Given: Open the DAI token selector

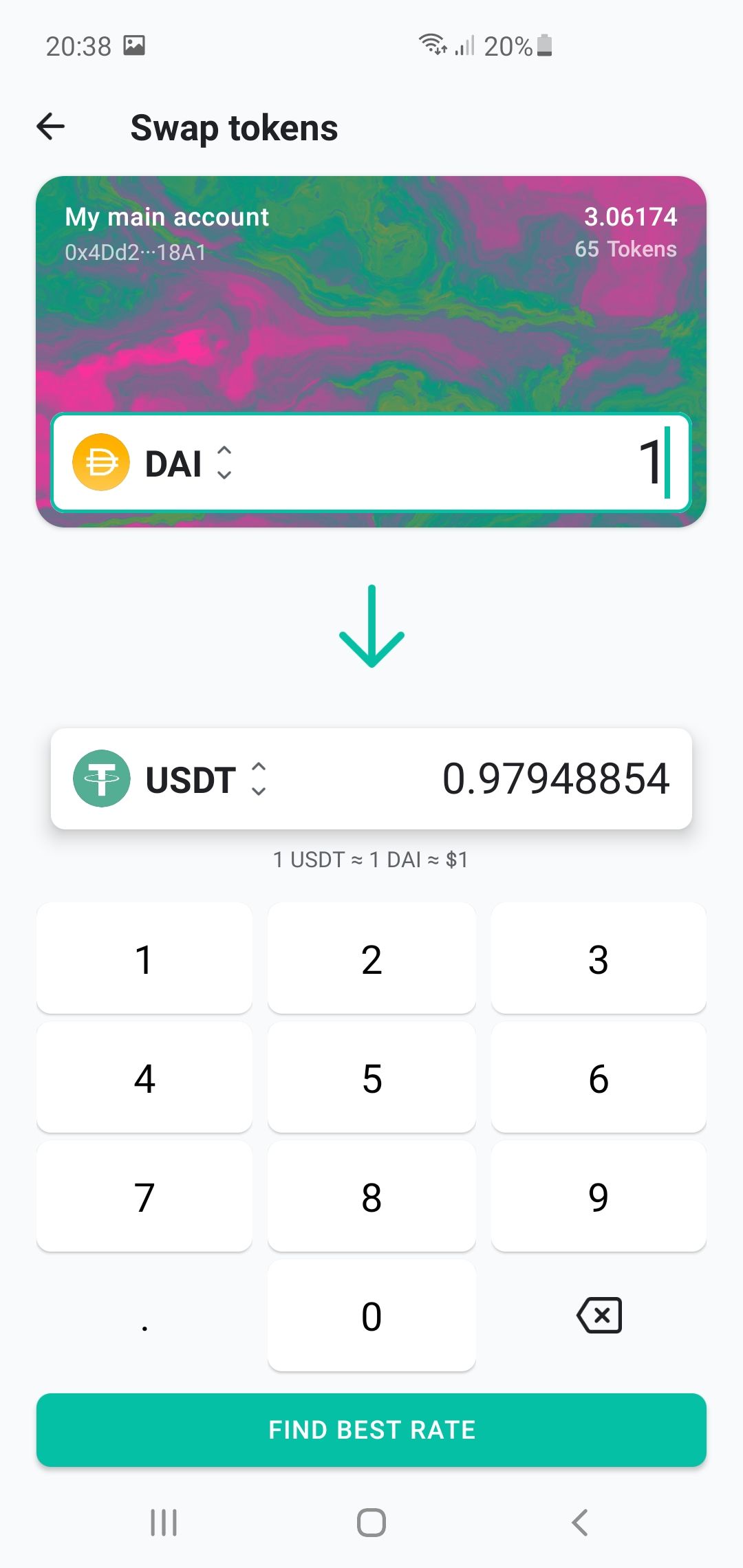Looking at the screenshot, I should pos(153,462).
